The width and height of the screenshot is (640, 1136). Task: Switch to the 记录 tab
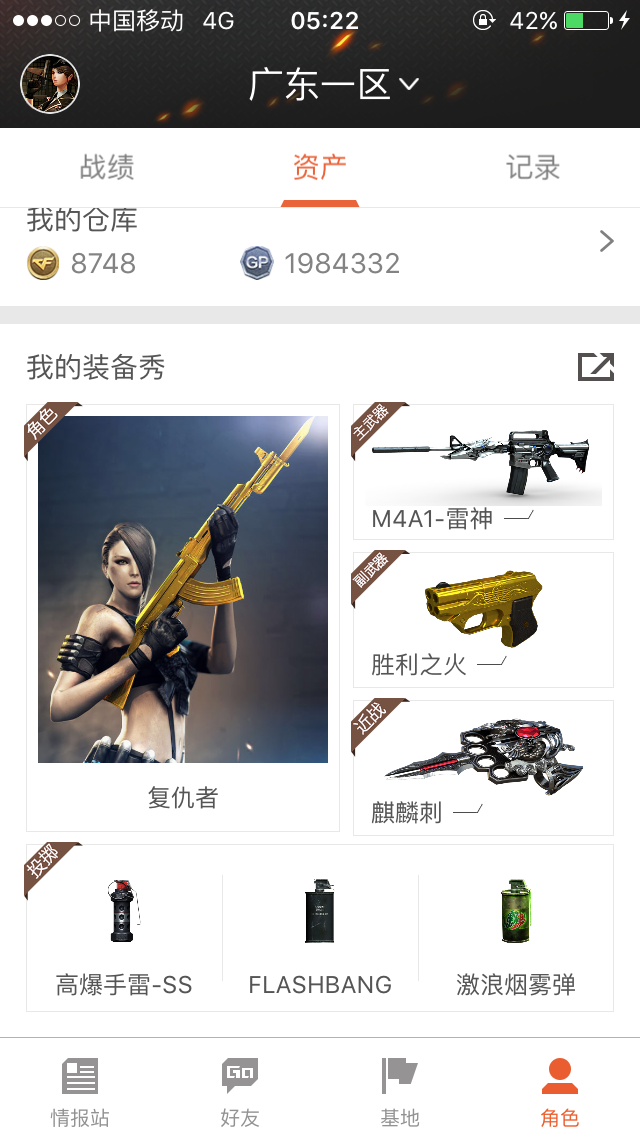tap(533, 167)
